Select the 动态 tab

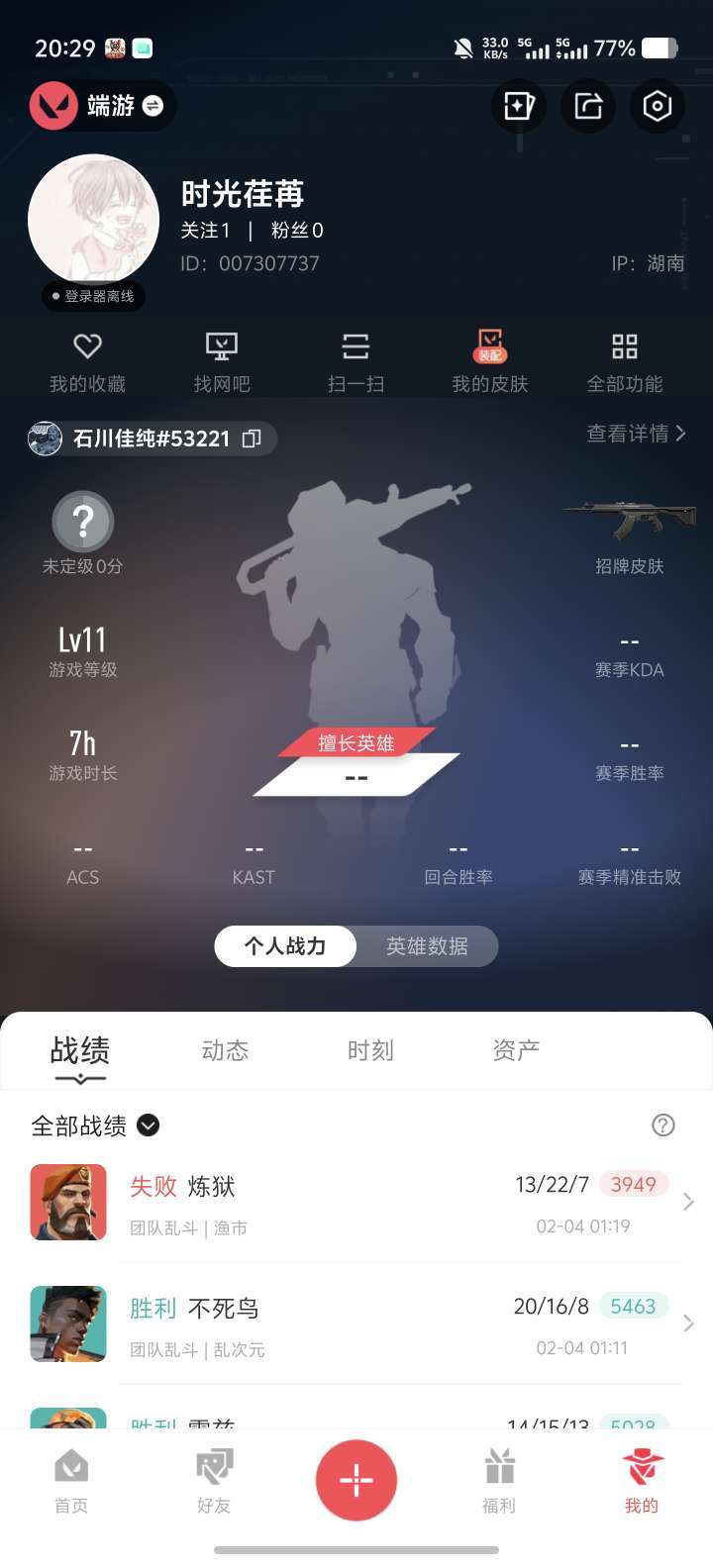[225, 1050]
